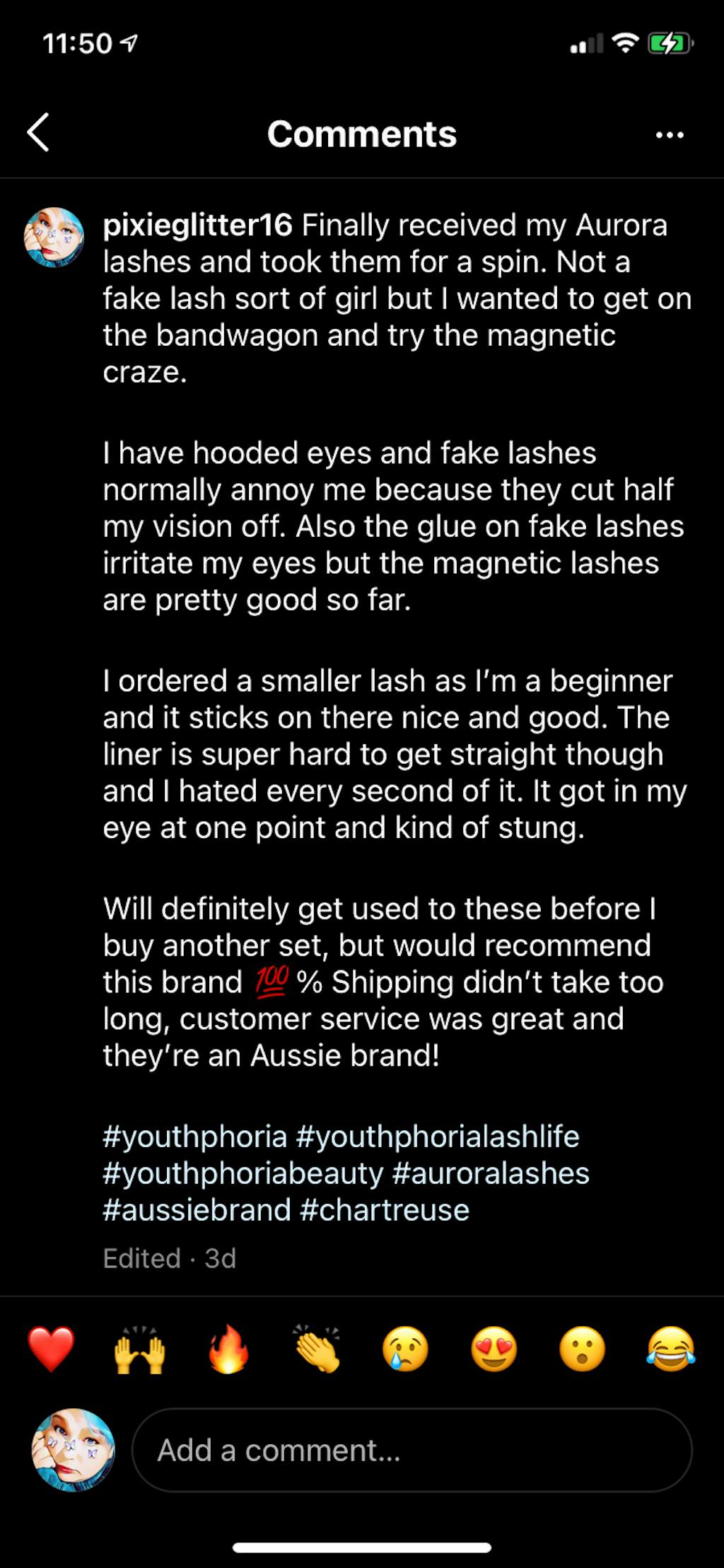The height and width of the screenshot is (1568, 724).
Task: Go back from Comments screen
Action: 39,133
